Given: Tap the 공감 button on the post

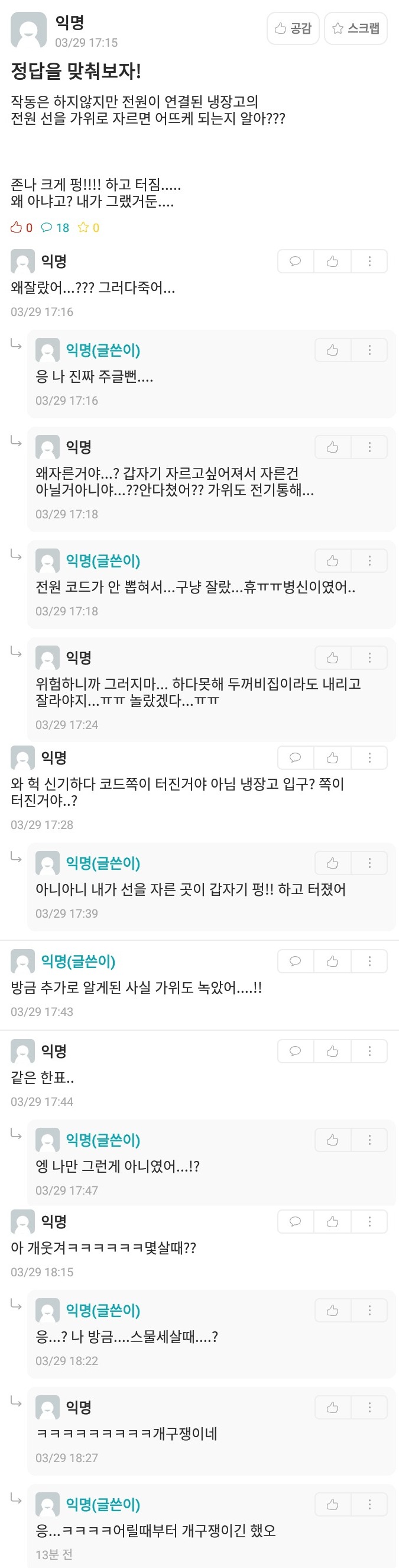Looking at the screenshot, I should [x=293, y=28].
